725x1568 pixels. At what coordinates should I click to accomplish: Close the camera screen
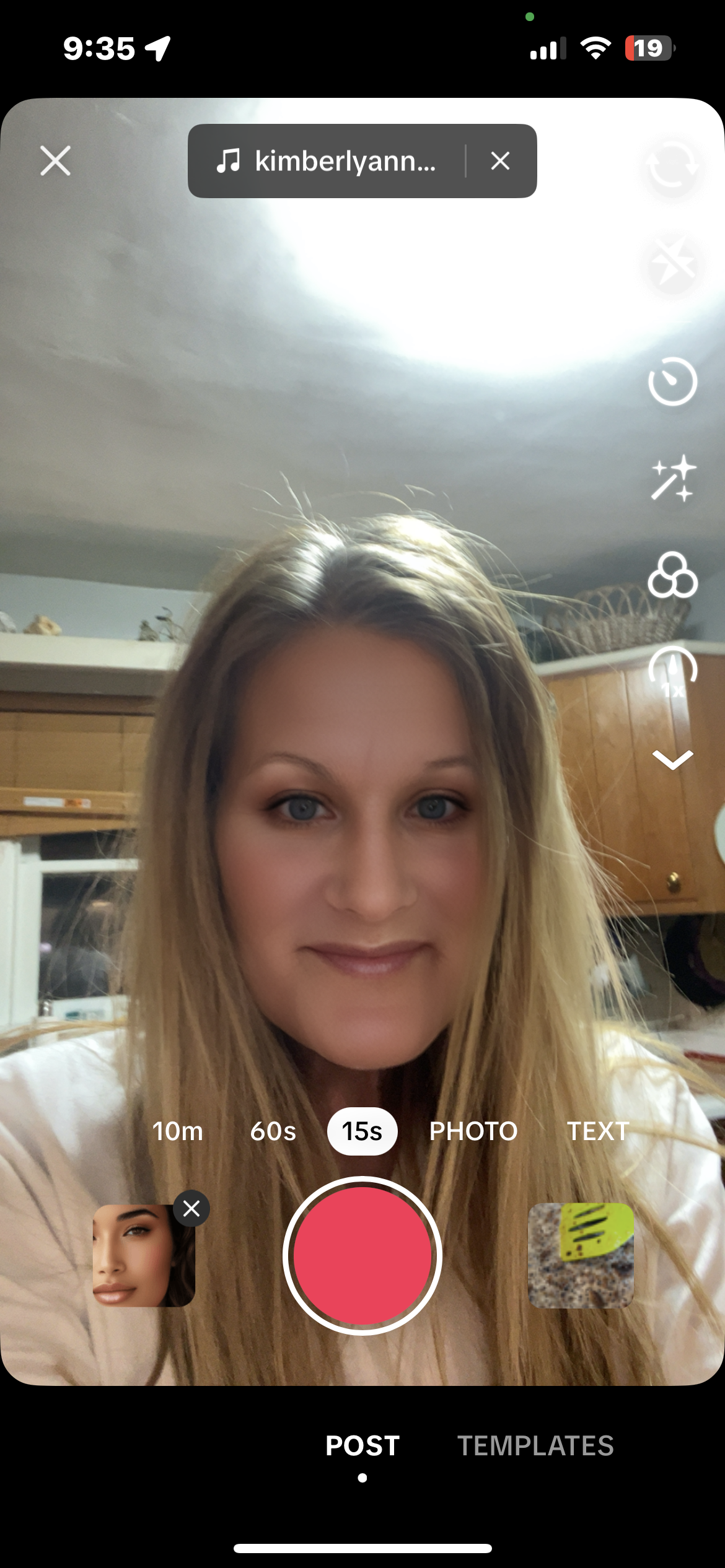pyautogui.click(x=55, y=161)
